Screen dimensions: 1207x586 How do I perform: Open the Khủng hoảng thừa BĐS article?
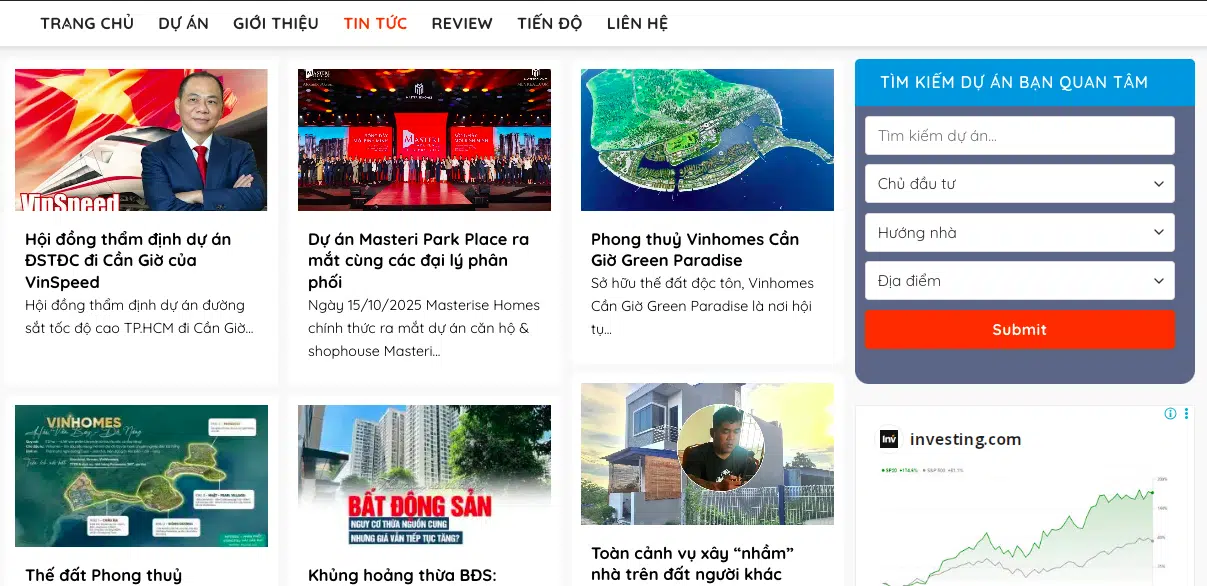(x=402, y=575)
